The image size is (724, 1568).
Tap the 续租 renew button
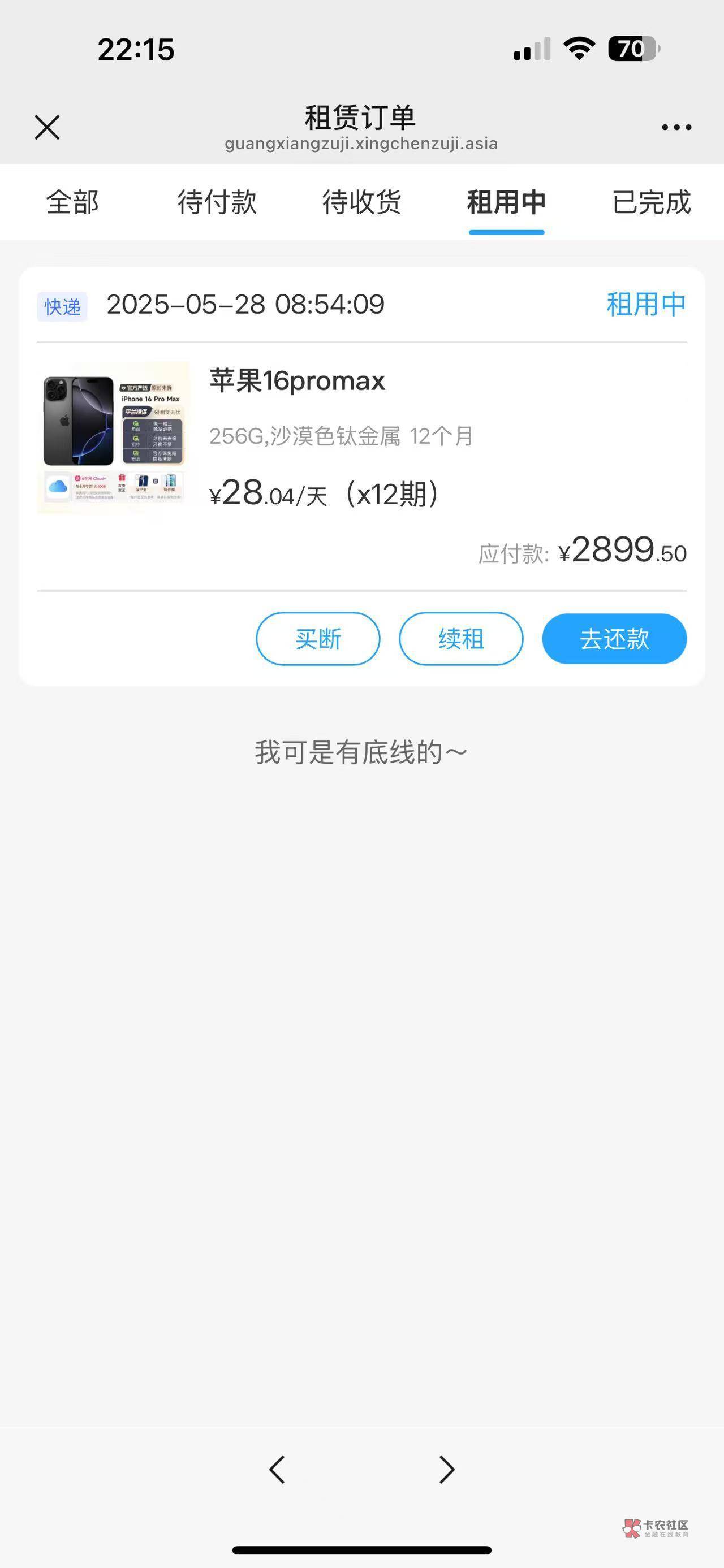click(x=461, y=639)
